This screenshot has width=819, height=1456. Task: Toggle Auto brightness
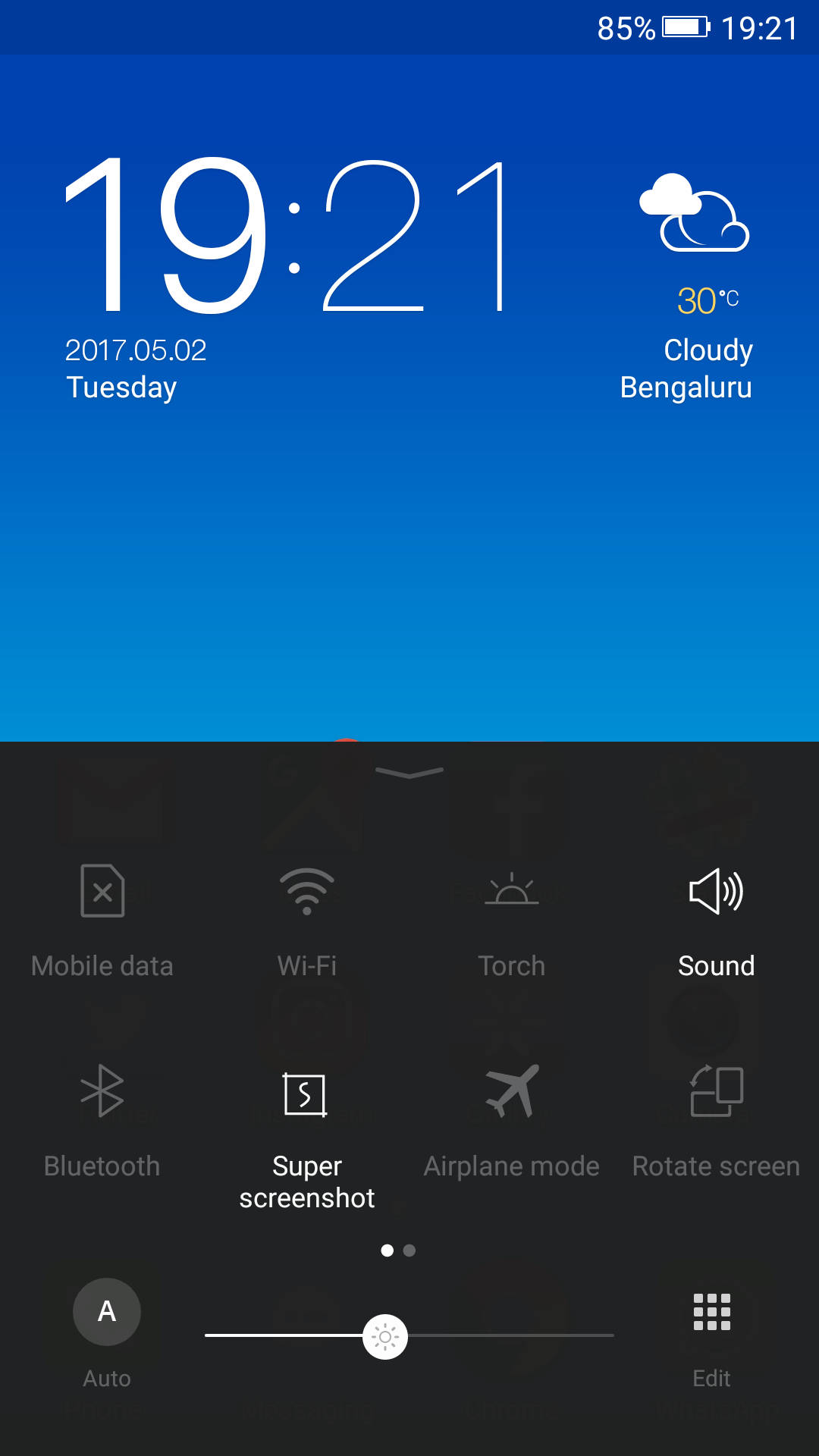coord(107,1312)
